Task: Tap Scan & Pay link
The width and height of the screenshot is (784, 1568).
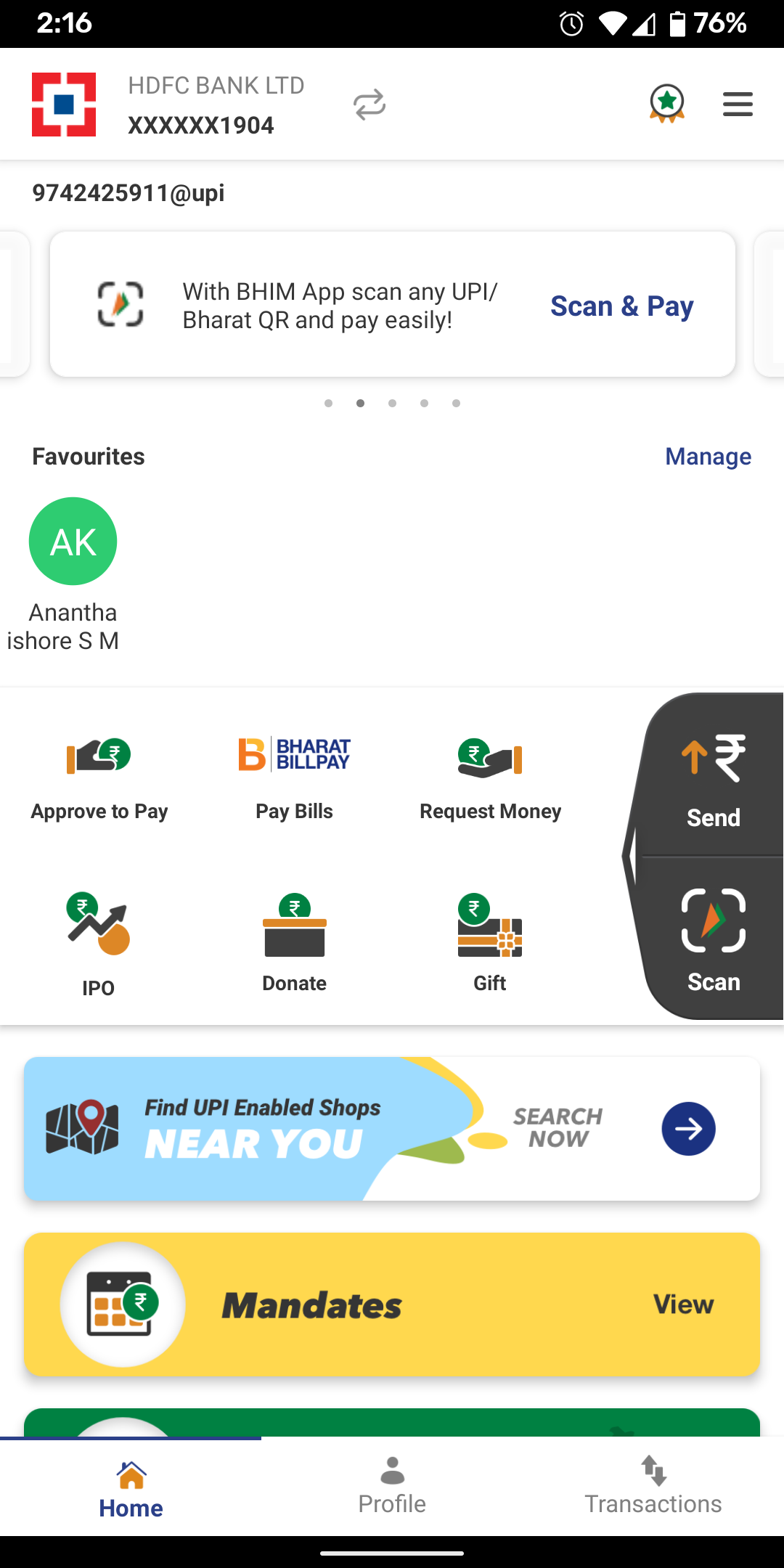Action: 621,306
